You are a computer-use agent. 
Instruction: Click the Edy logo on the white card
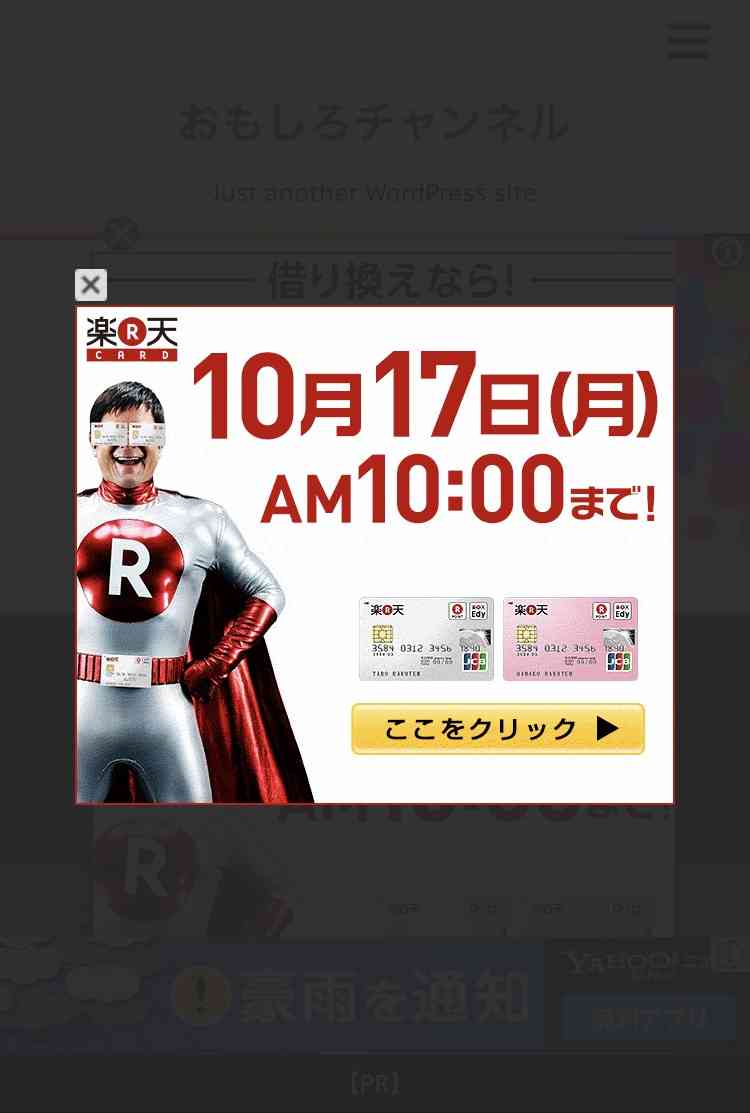(479, 610)
